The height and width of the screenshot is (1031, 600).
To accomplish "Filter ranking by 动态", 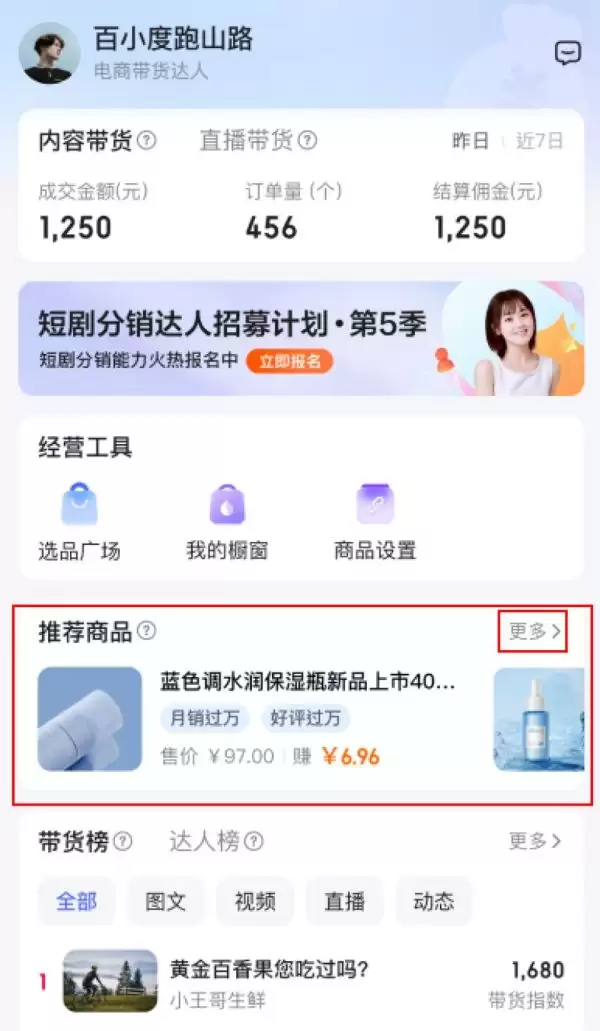I will tap(434, 901).
